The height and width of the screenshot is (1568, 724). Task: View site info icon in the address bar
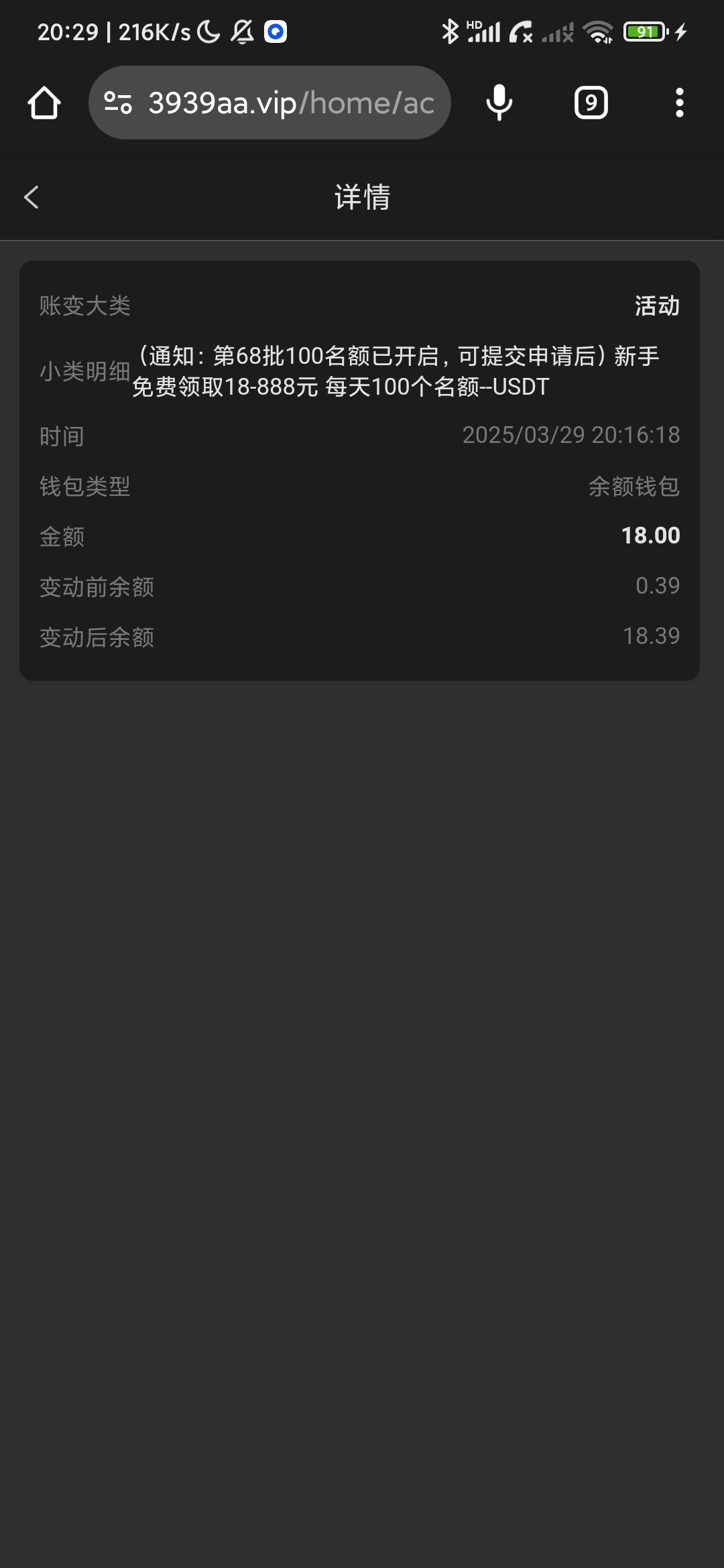coord(118,103)
